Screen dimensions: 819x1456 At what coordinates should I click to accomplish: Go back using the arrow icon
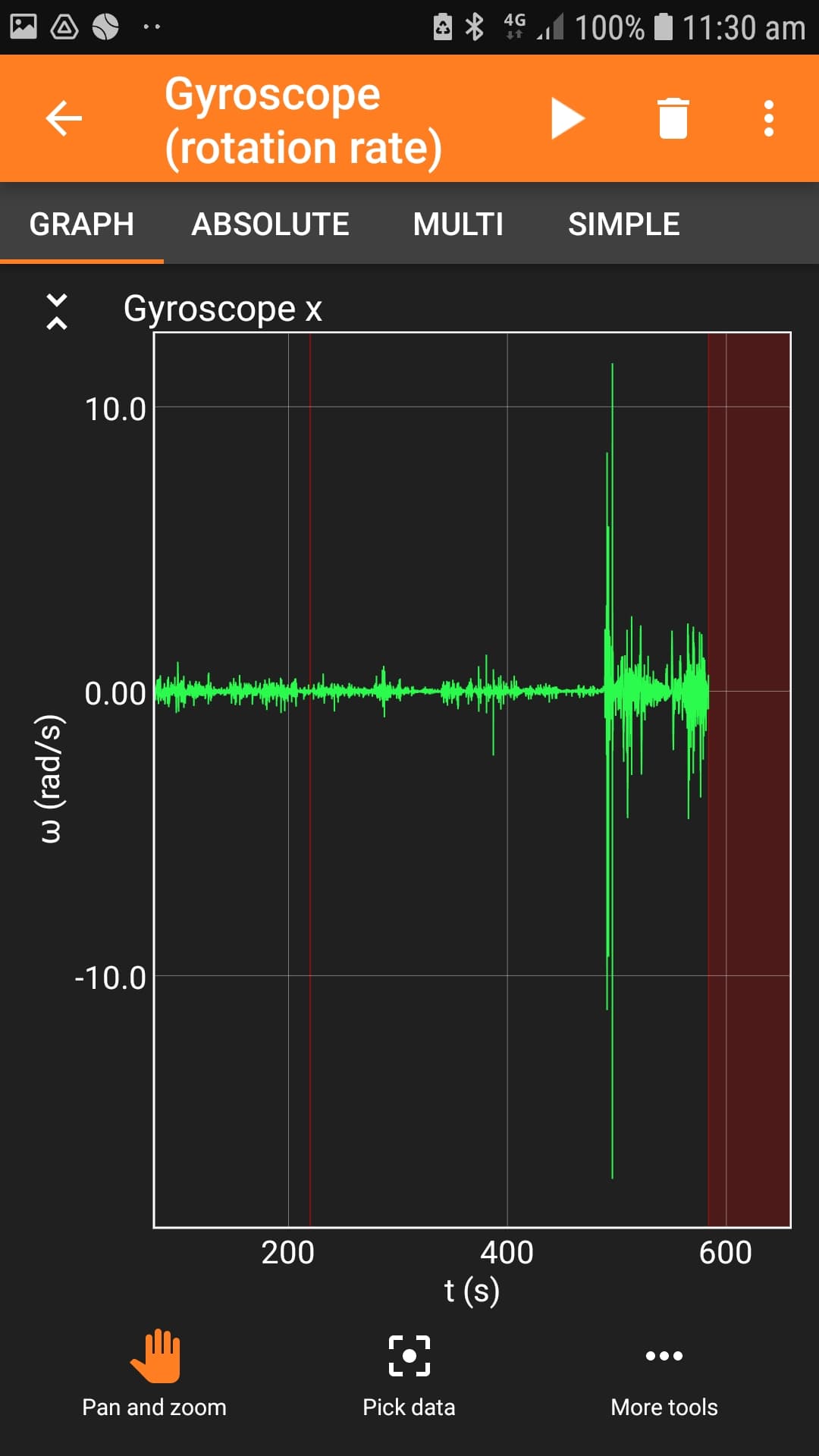(x=64, y=118)
